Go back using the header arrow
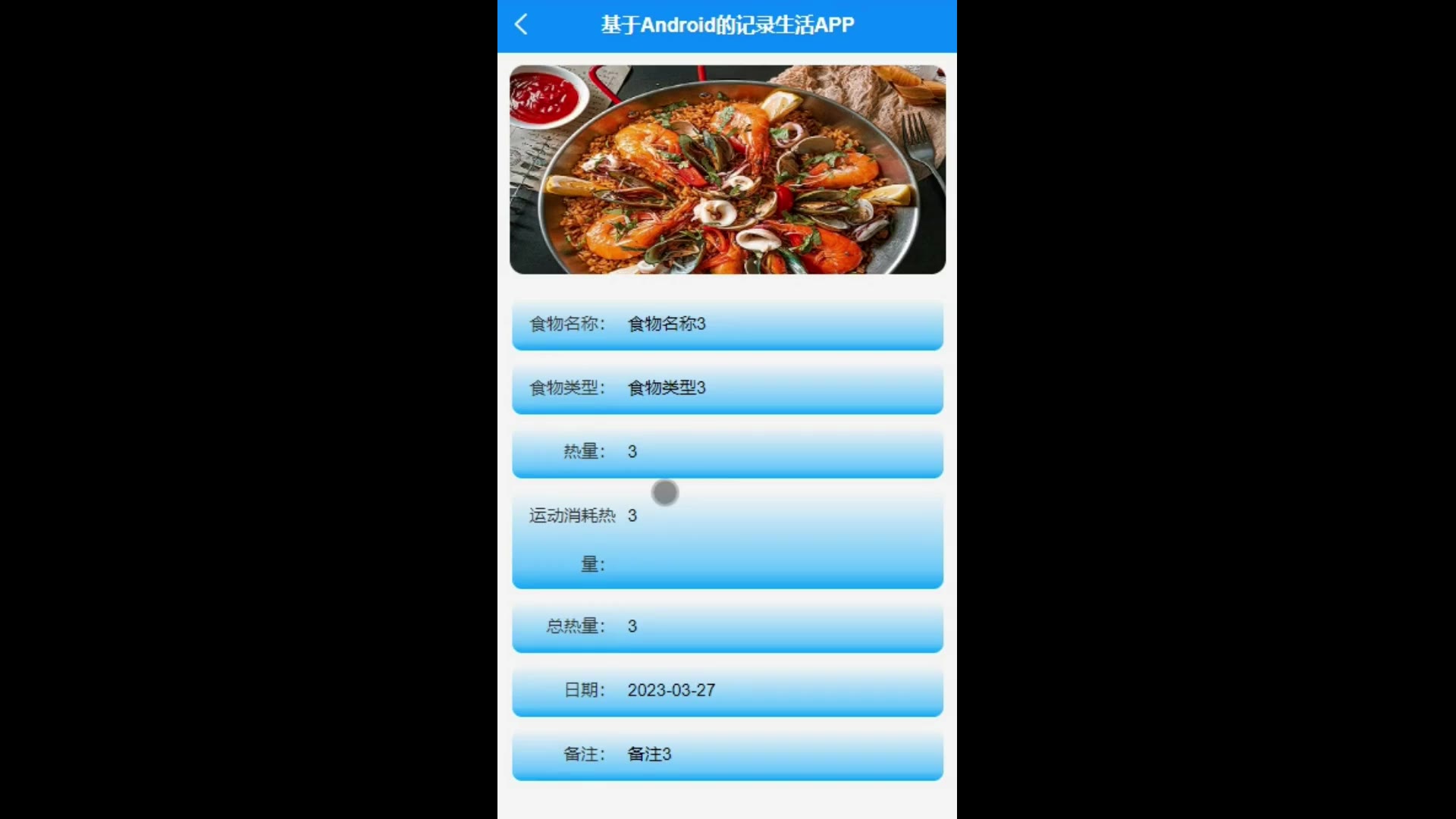1456x819 pixels. tap(521, 24)
